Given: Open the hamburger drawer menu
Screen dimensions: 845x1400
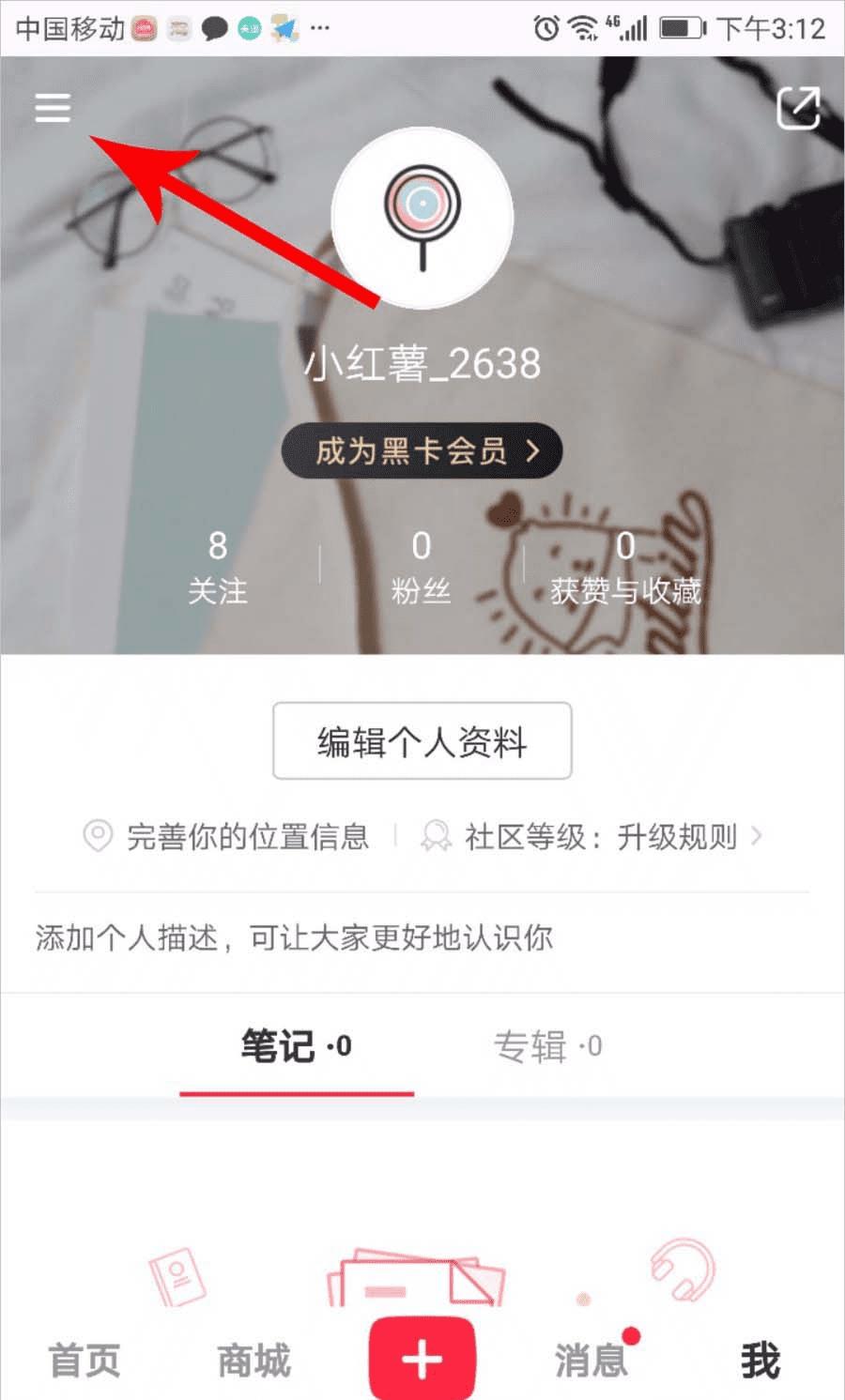Looking at the screenshot, I should [x=53, y=108].
